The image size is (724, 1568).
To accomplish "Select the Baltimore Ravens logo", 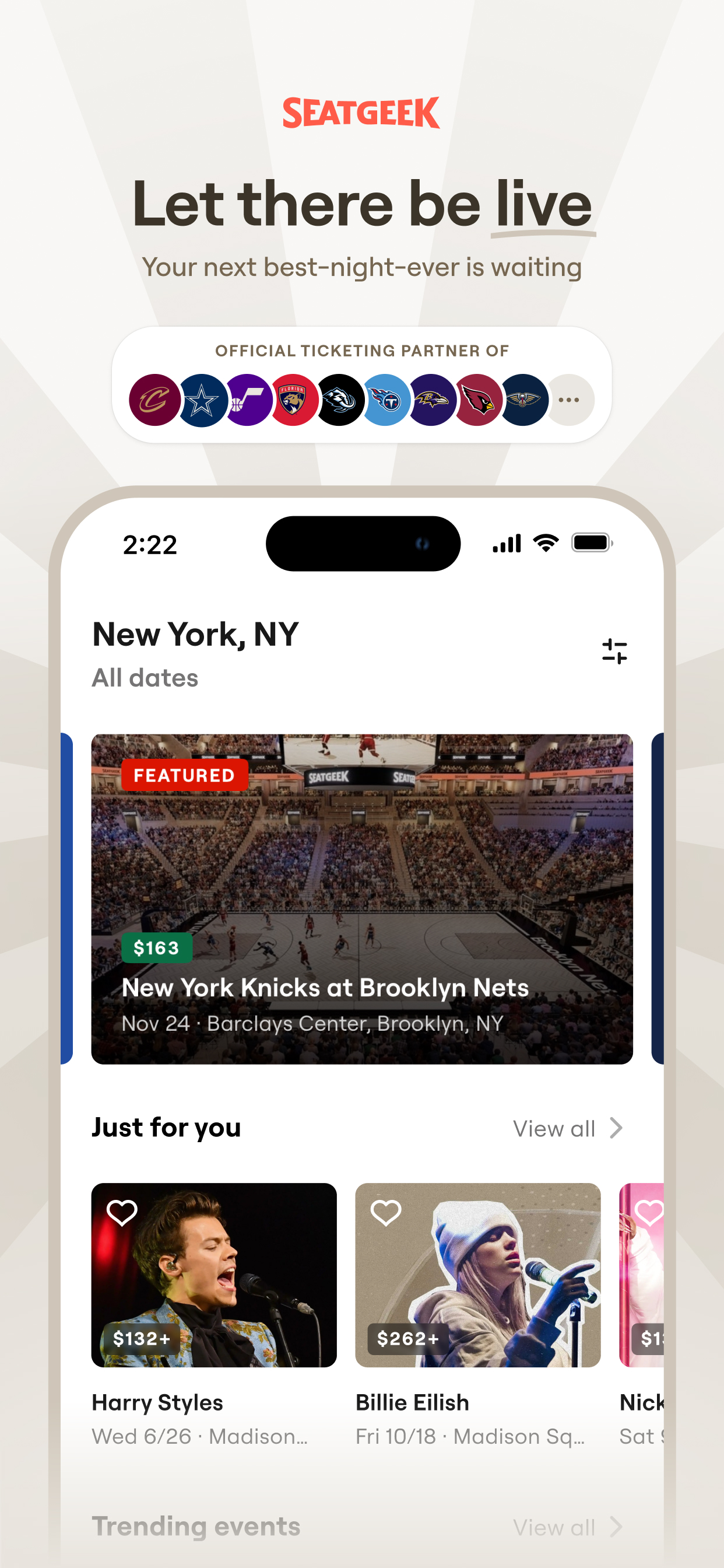I will tap(433, 400).
